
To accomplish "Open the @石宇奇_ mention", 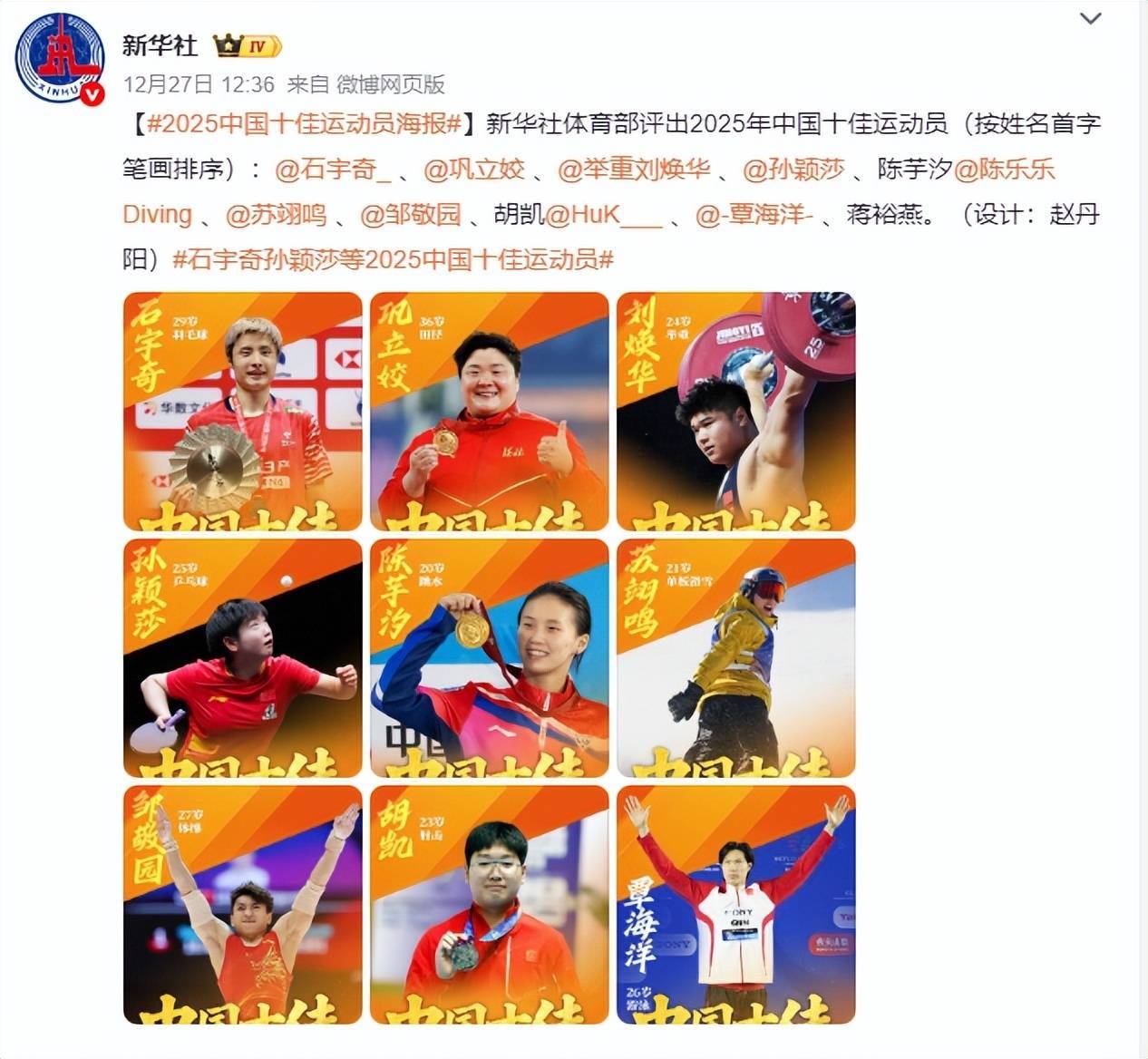I will tap(333, 170).
